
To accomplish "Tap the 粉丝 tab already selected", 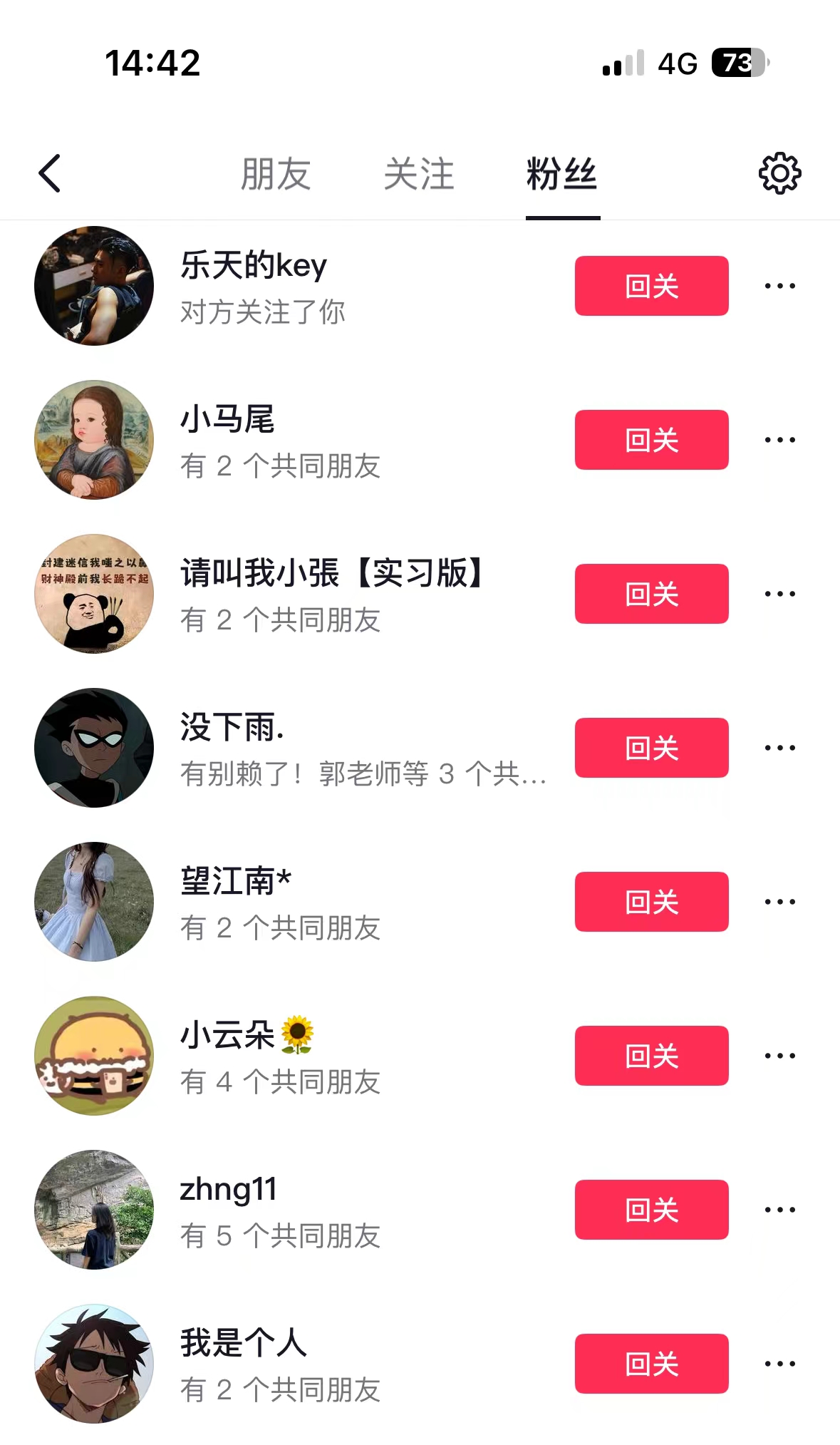I will pyautogui.click(x=562, y=175).
